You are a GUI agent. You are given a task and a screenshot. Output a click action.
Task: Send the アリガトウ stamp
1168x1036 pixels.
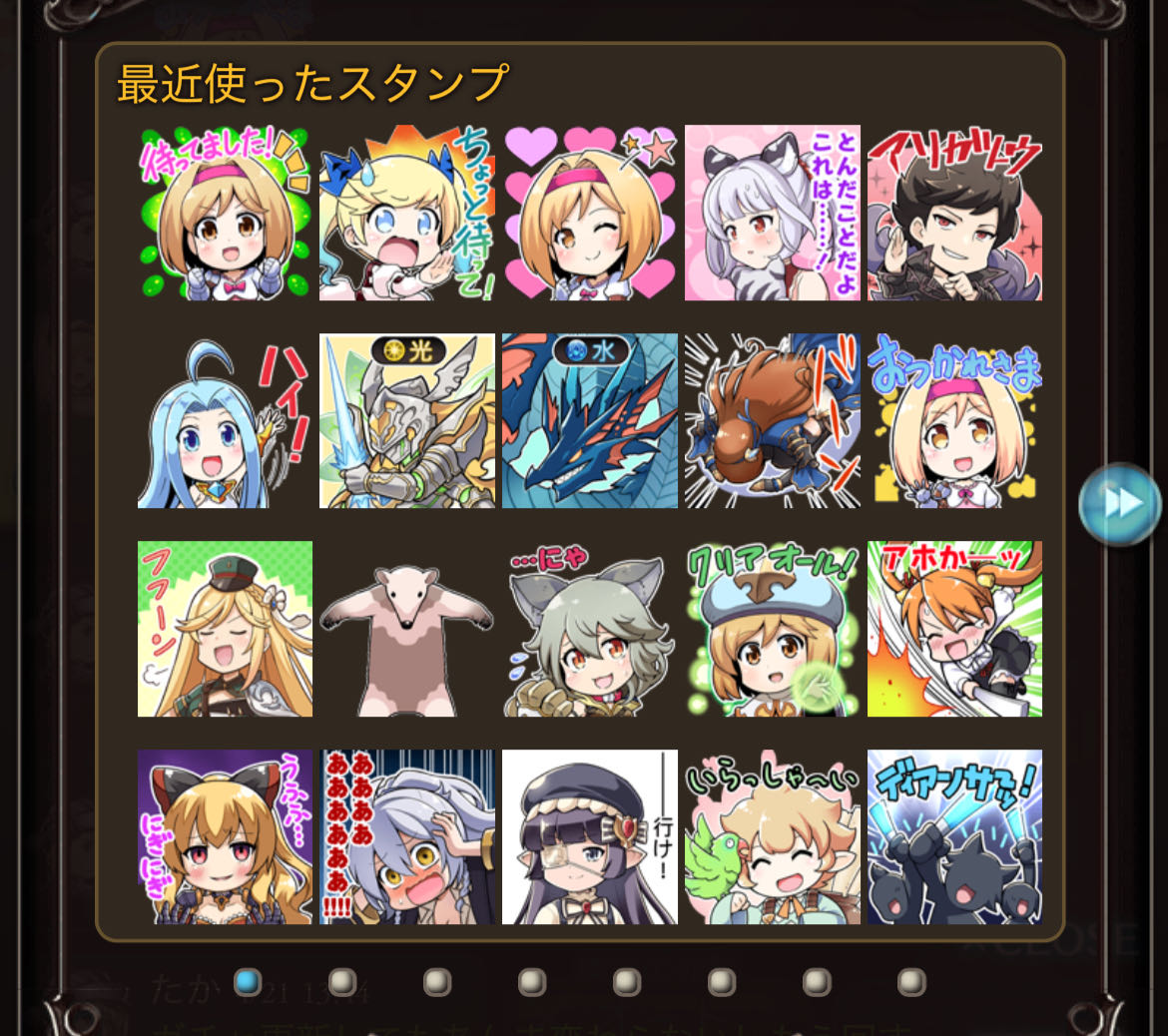(x=955, y=213)
